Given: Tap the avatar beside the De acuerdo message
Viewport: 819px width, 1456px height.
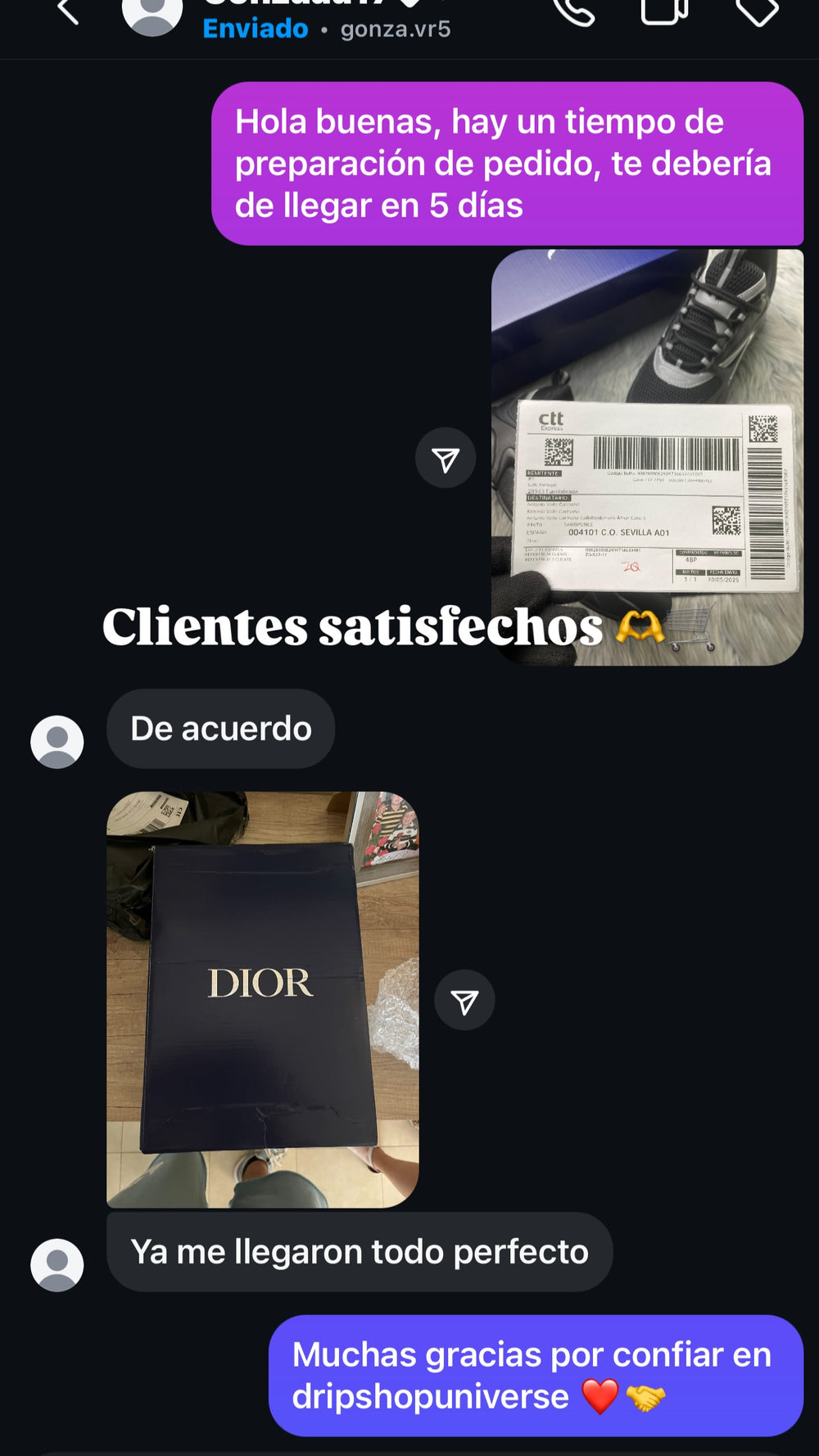Looking at the screenshot, I should point(56,739).
